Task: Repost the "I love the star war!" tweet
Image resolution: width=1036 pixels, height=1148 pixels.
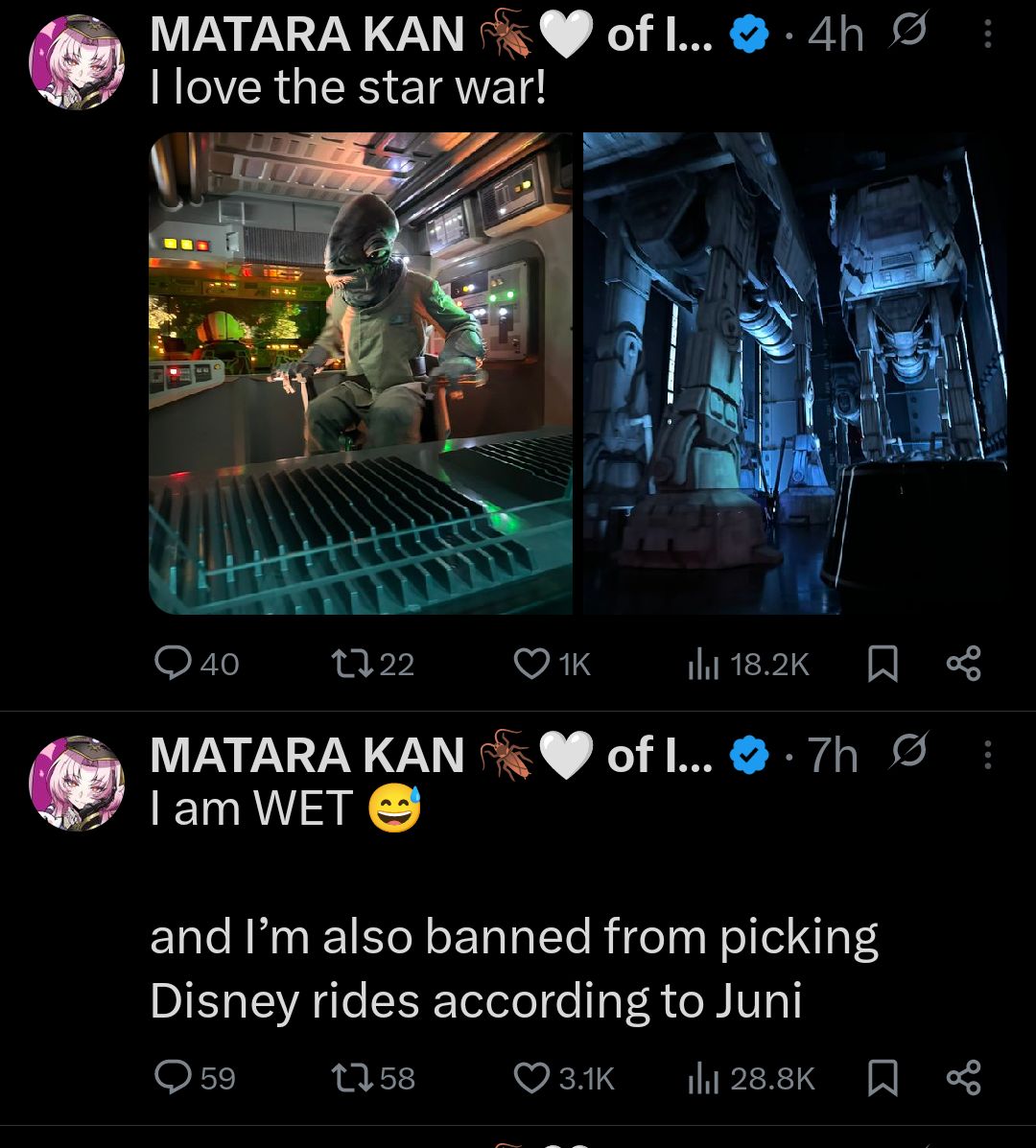Action: [343, 664]
